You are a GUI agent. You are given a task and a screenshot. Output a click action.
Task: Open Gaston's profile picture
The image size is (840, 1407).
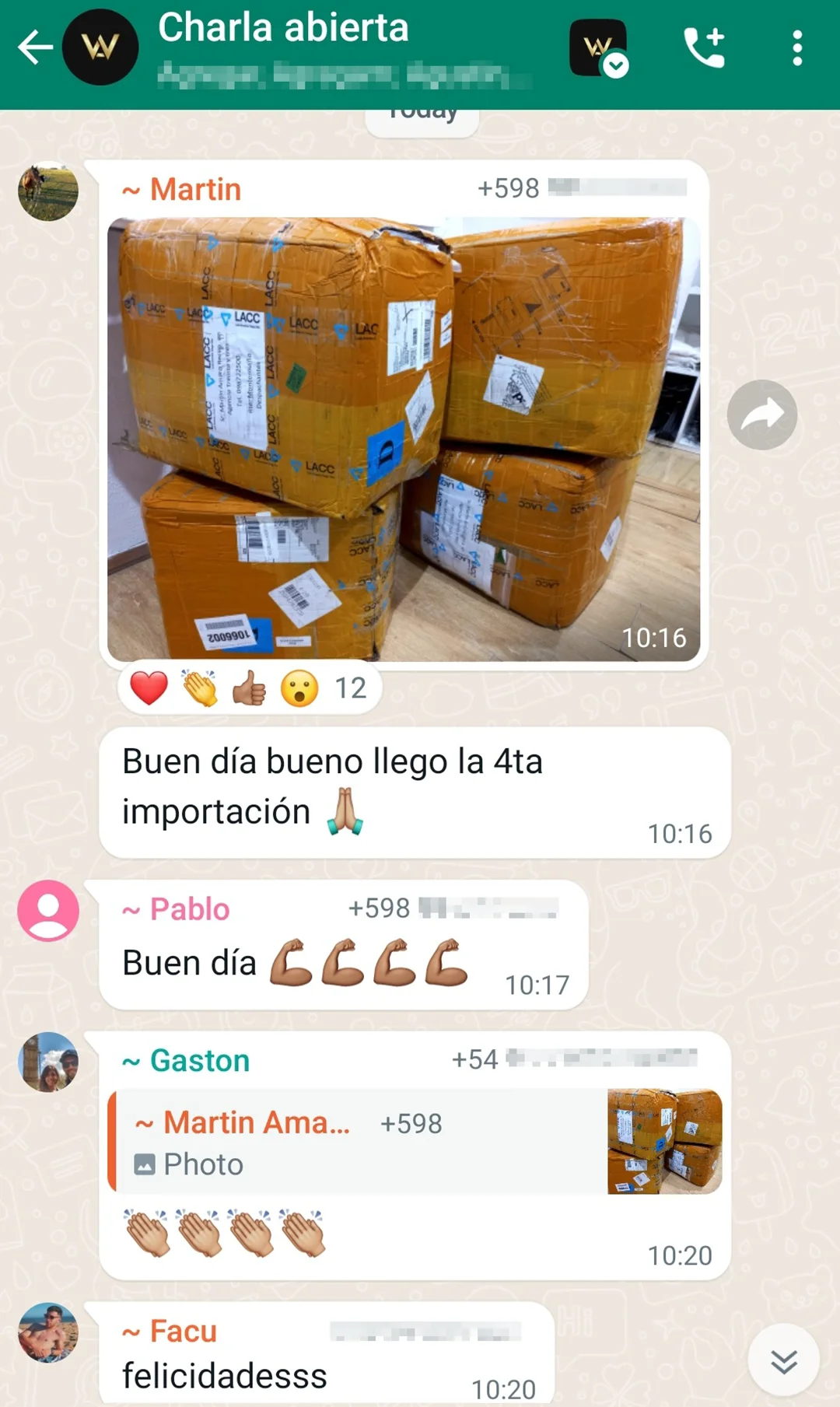coord(48,1062)
